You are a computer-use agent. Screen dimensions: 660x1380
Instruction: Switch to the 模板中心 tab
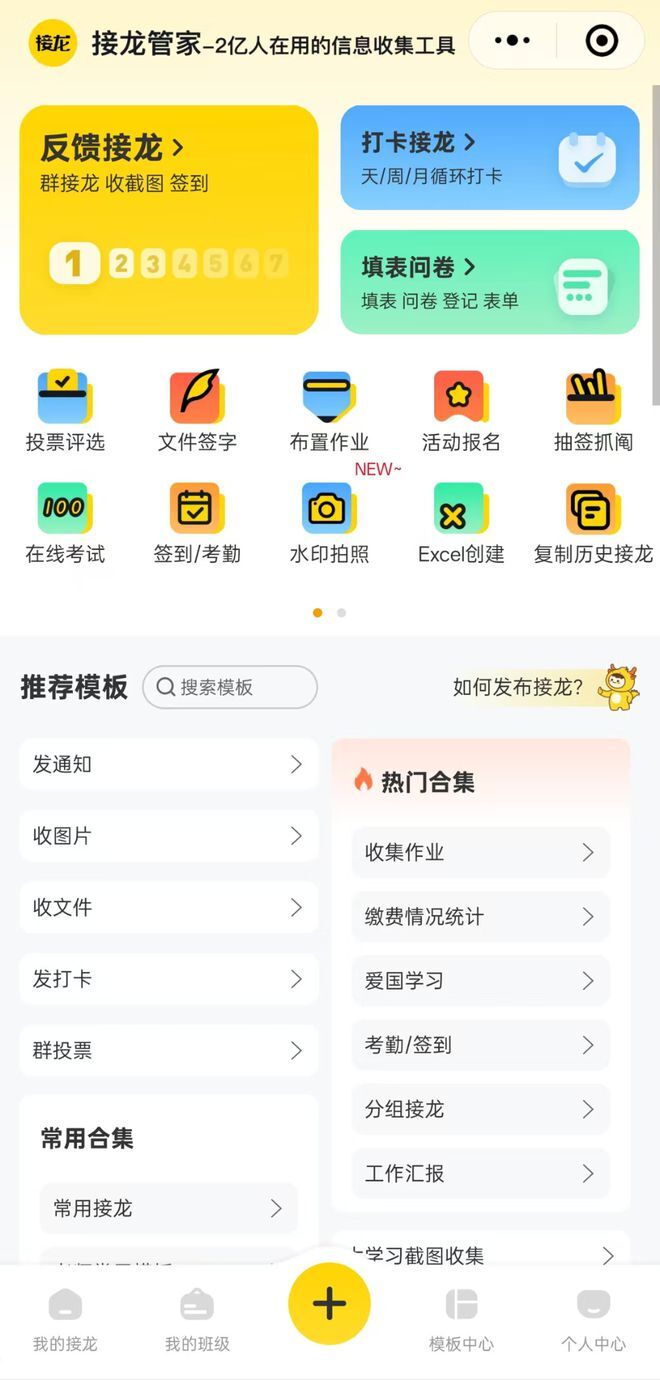tap(461, 1320)
